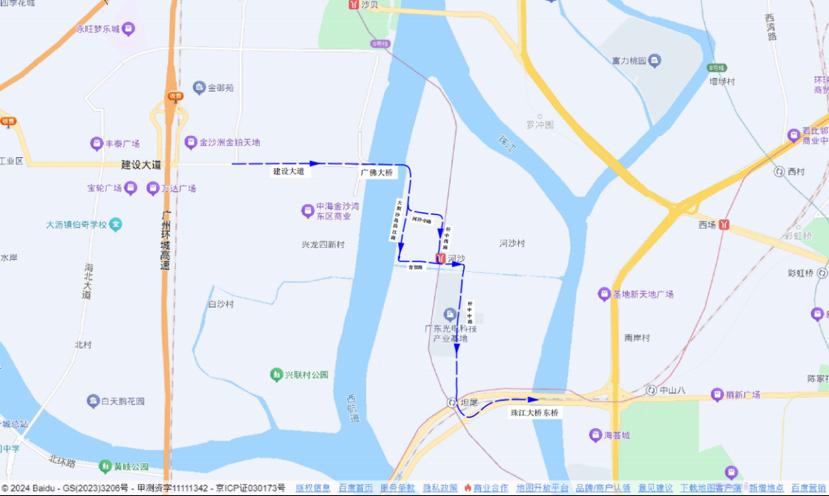Viewport: 829px width, 496px height.
Task: Visit 地图开放平台
Action: click(543, 488)
